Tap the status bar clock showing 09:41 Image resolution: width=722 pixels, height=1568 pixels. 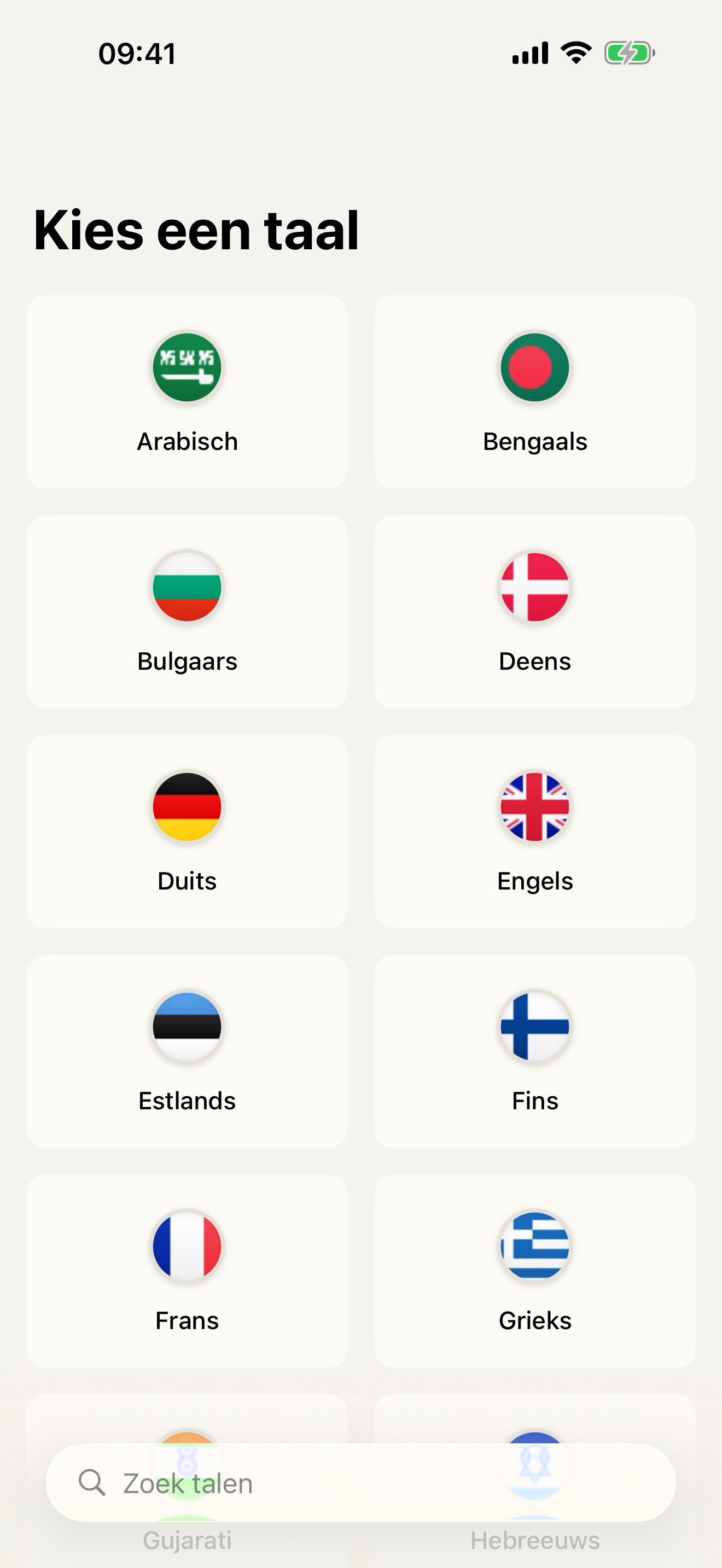[x=137, y=53]
